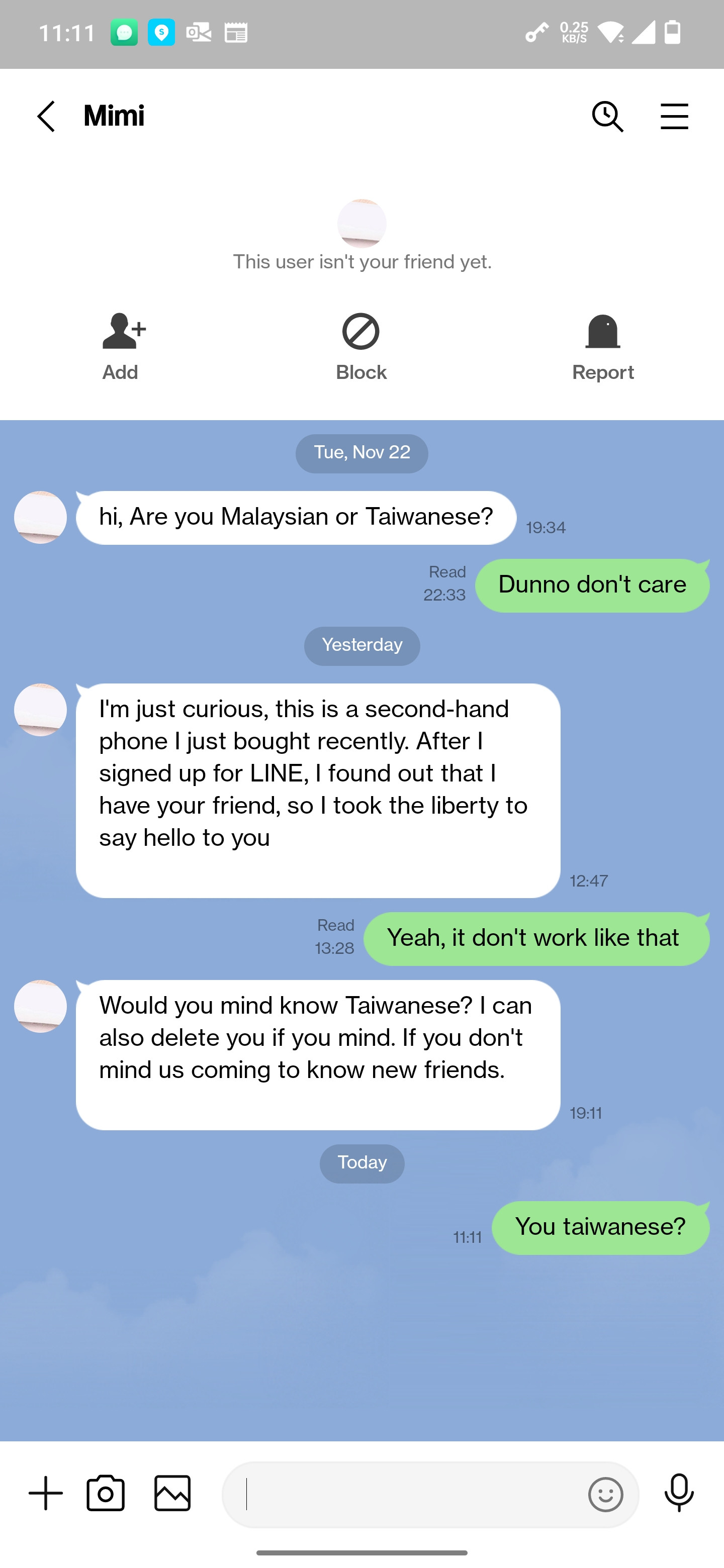Search the chat history
The width and height of the screenshot is (724, 1568).
(608, 116)
